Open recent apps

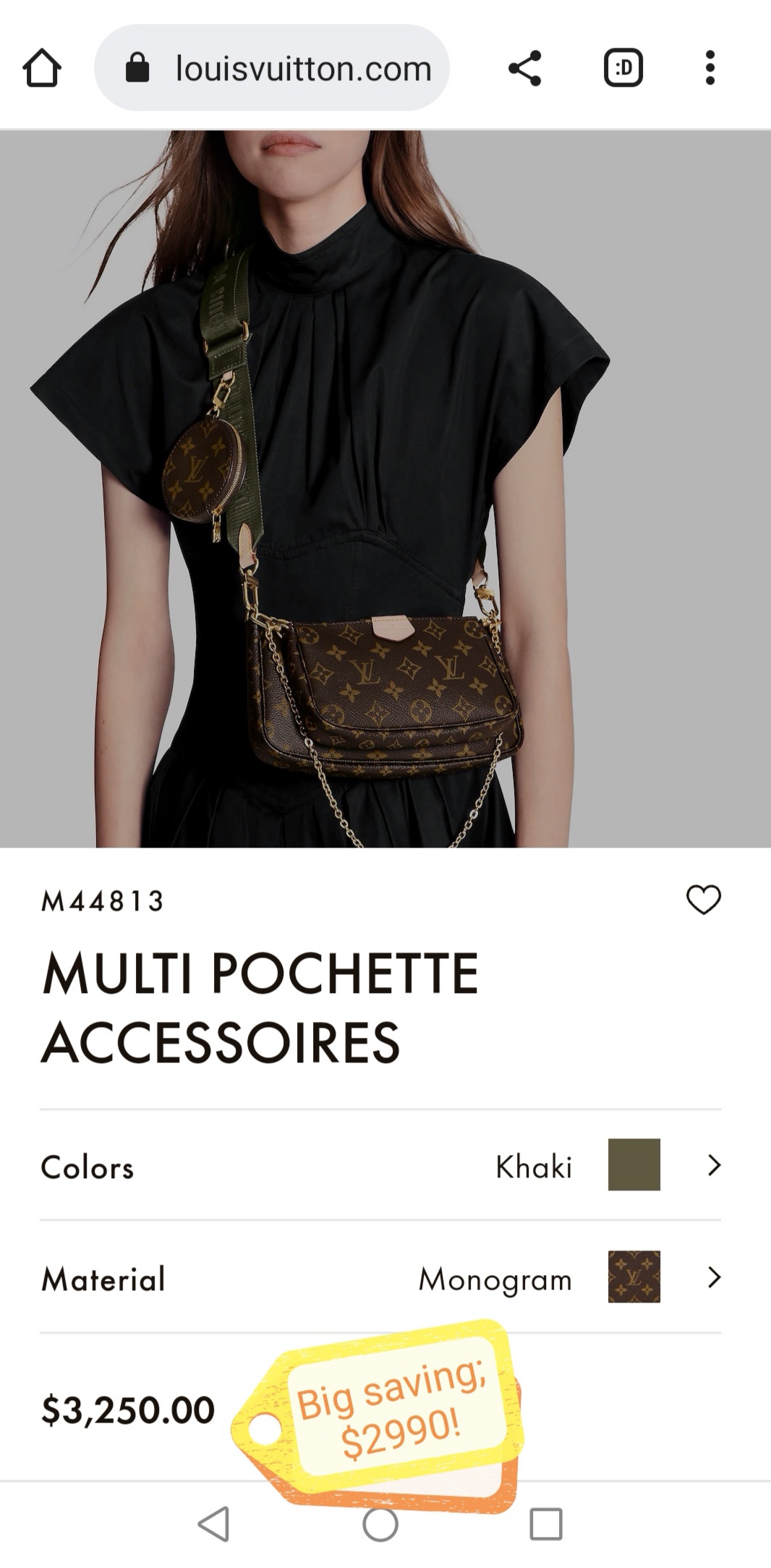546,1524
